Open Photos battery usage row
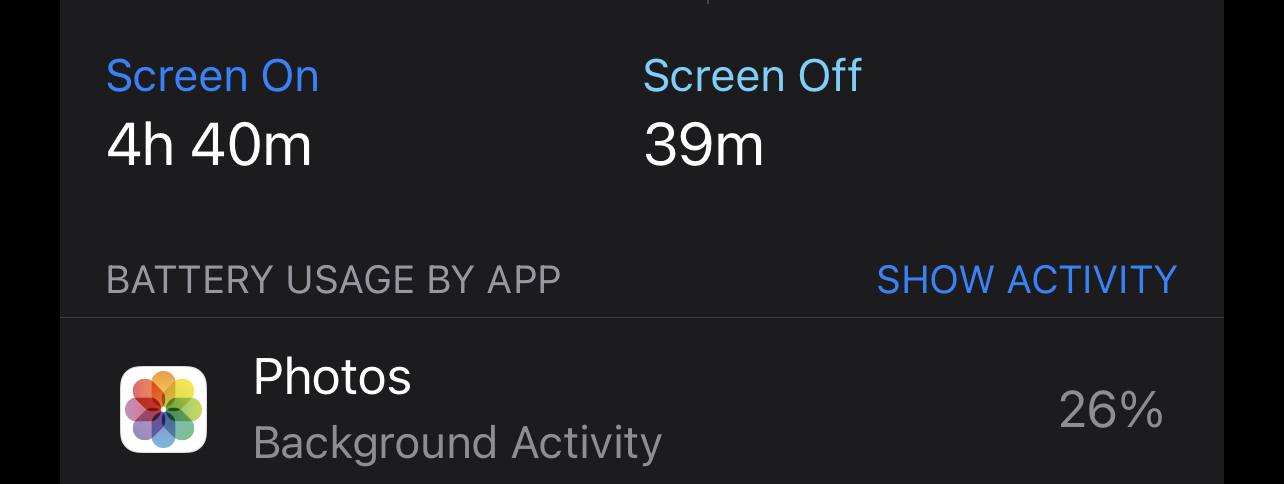 point(640,410)
